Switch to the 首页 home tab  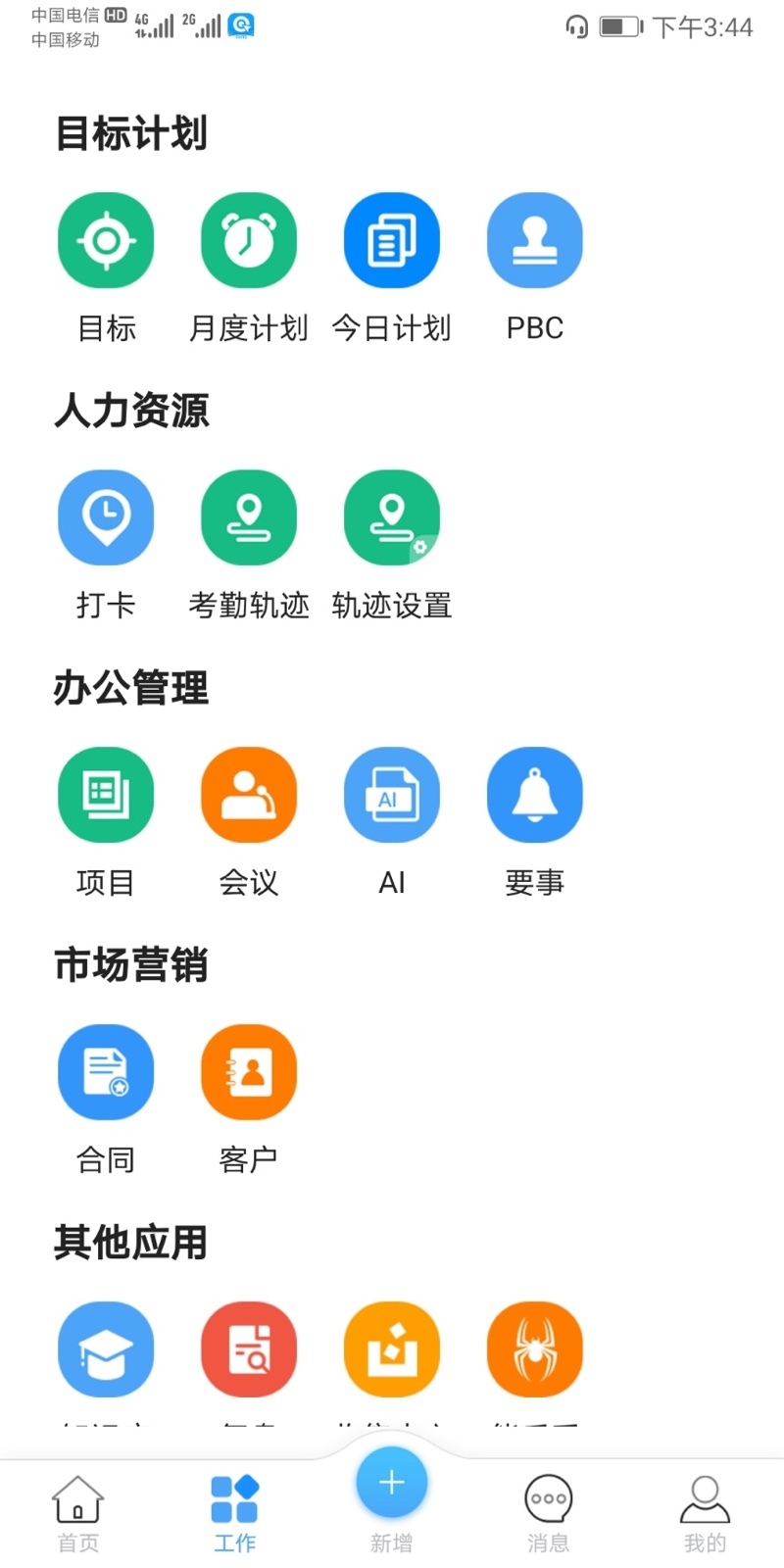78,1514
